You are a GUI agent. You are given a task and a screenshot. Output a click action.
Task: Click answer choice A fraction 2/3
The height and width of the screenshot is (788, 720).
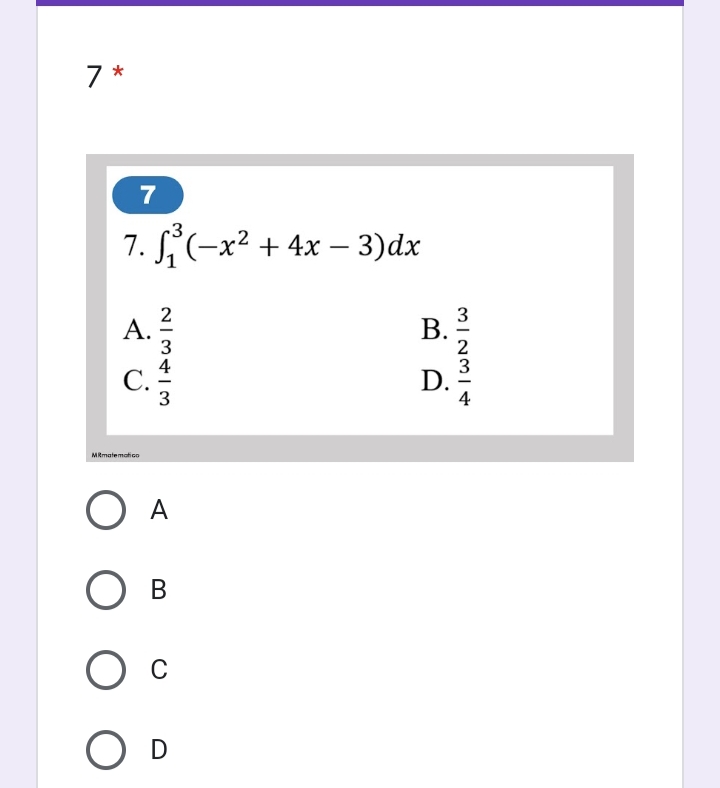click(x=147, y=329)
